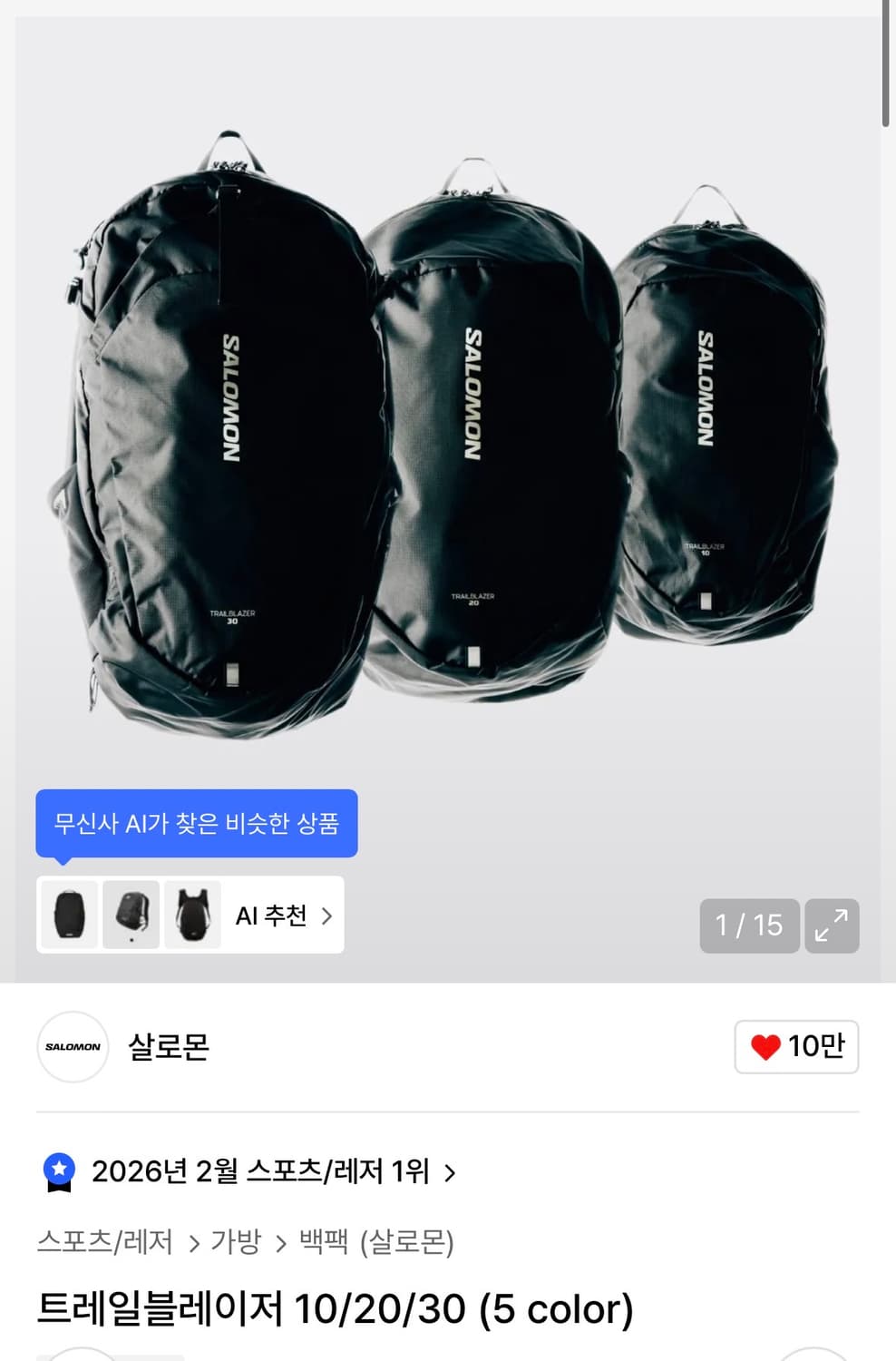The height and width of the screenshot is (1361, 896).
Task: Select the middle AI-recommended backpack thumbnail
Action: click(131, 915)
